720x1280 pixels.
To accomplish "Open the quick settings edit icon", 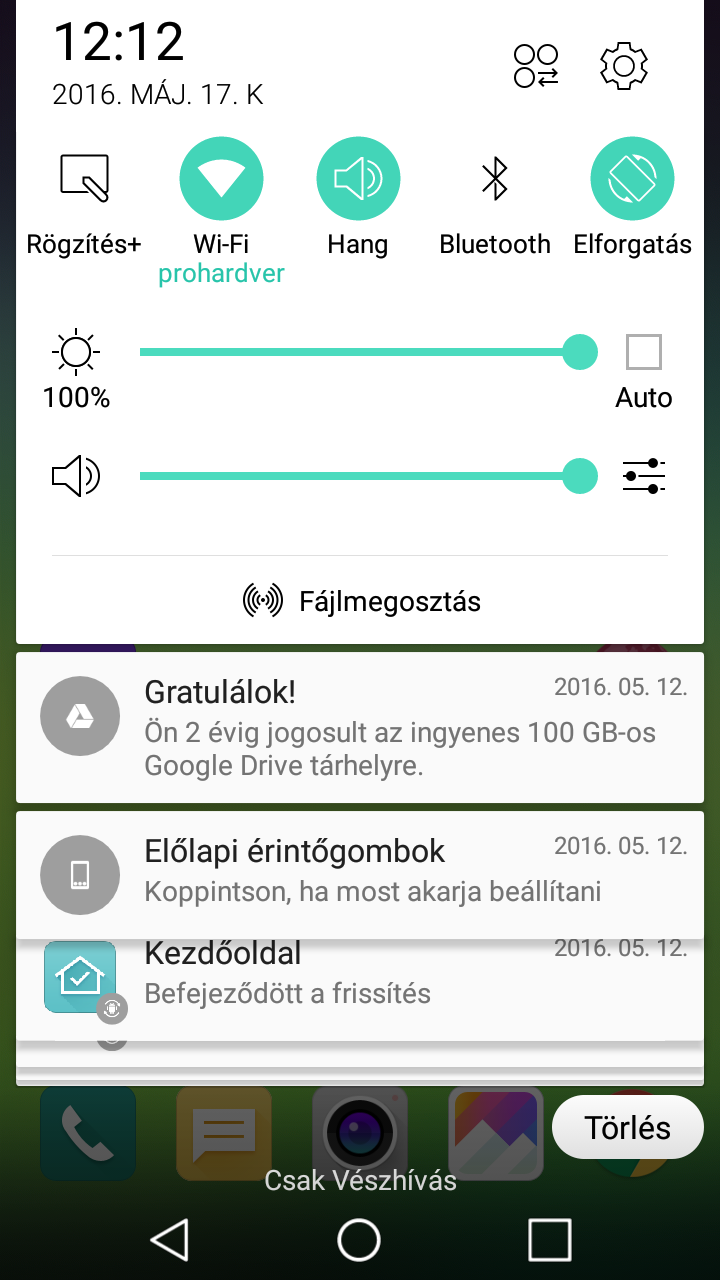I will click(x=536, y=66).
